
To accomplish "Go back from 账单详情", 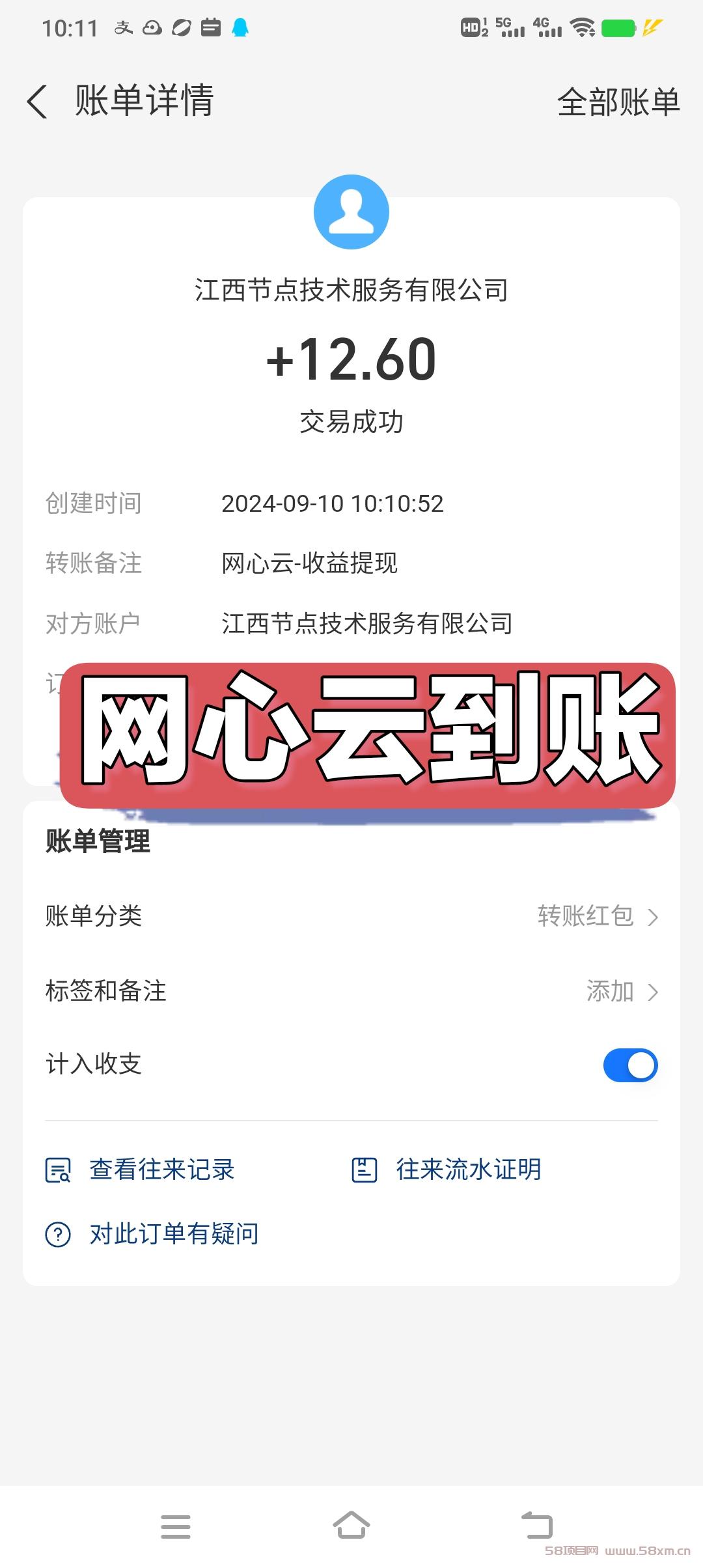I will (x=37, y=102).
